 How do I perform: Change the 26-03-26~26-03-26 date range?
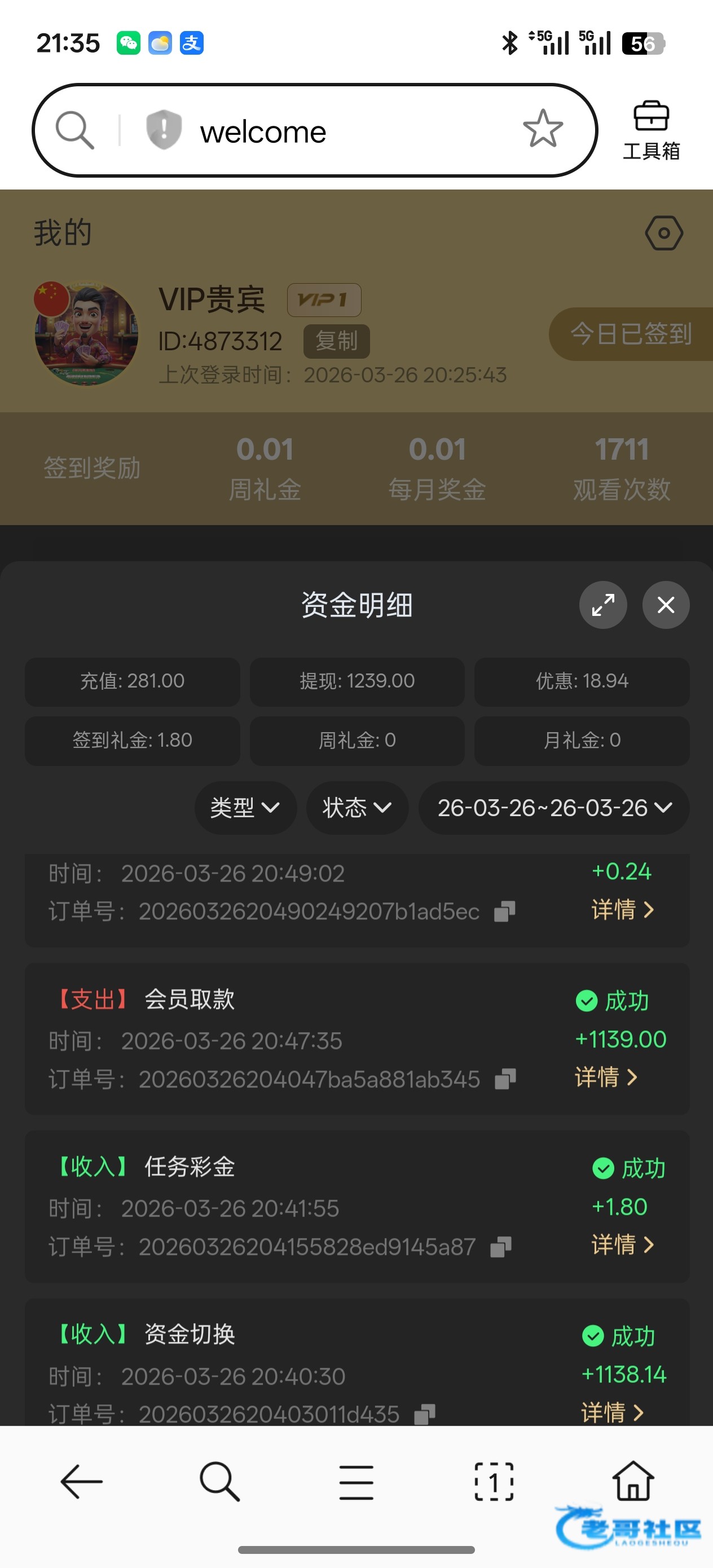click(553, 808)
